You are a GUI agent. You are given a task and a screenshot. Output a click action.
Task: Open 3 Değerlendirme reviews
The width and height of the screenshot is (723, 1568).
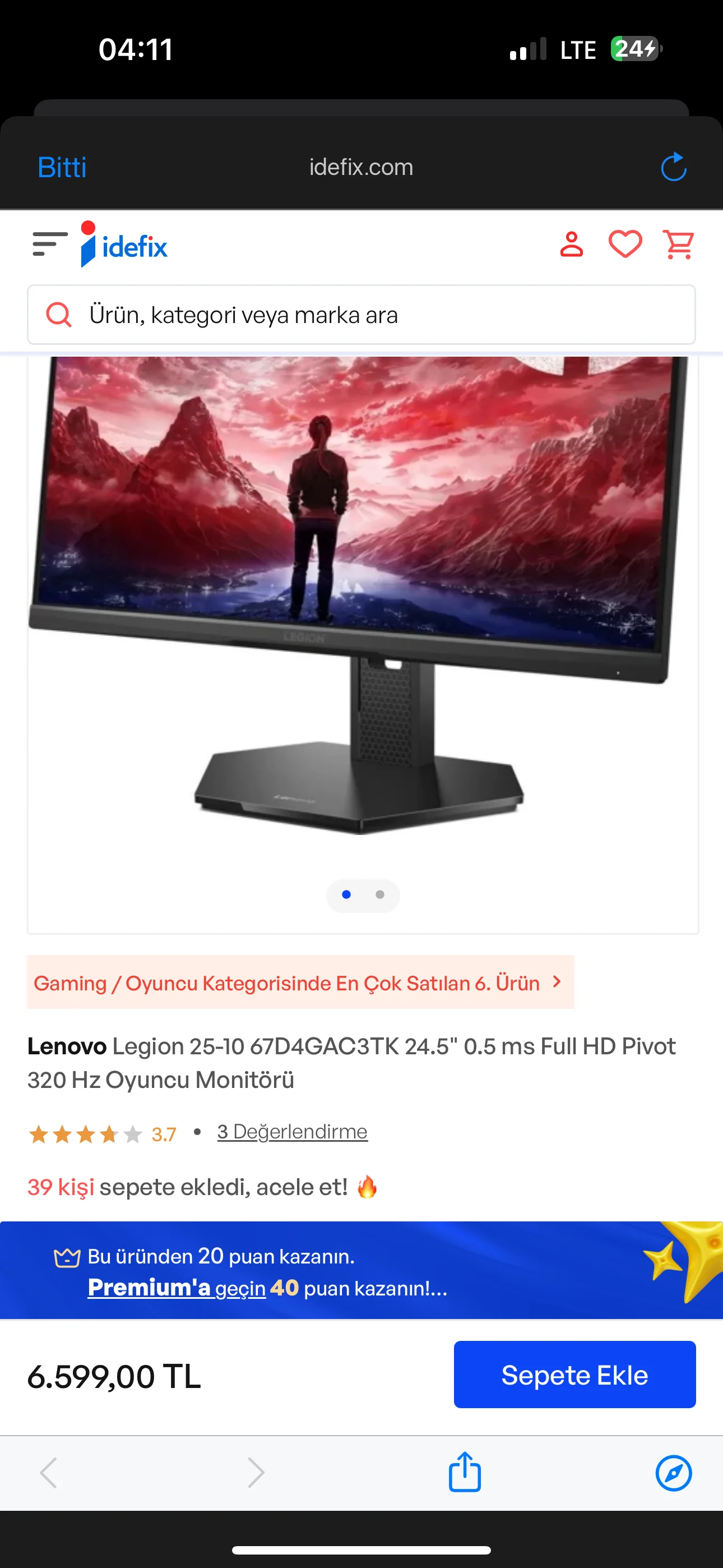tap(292, 1132)
